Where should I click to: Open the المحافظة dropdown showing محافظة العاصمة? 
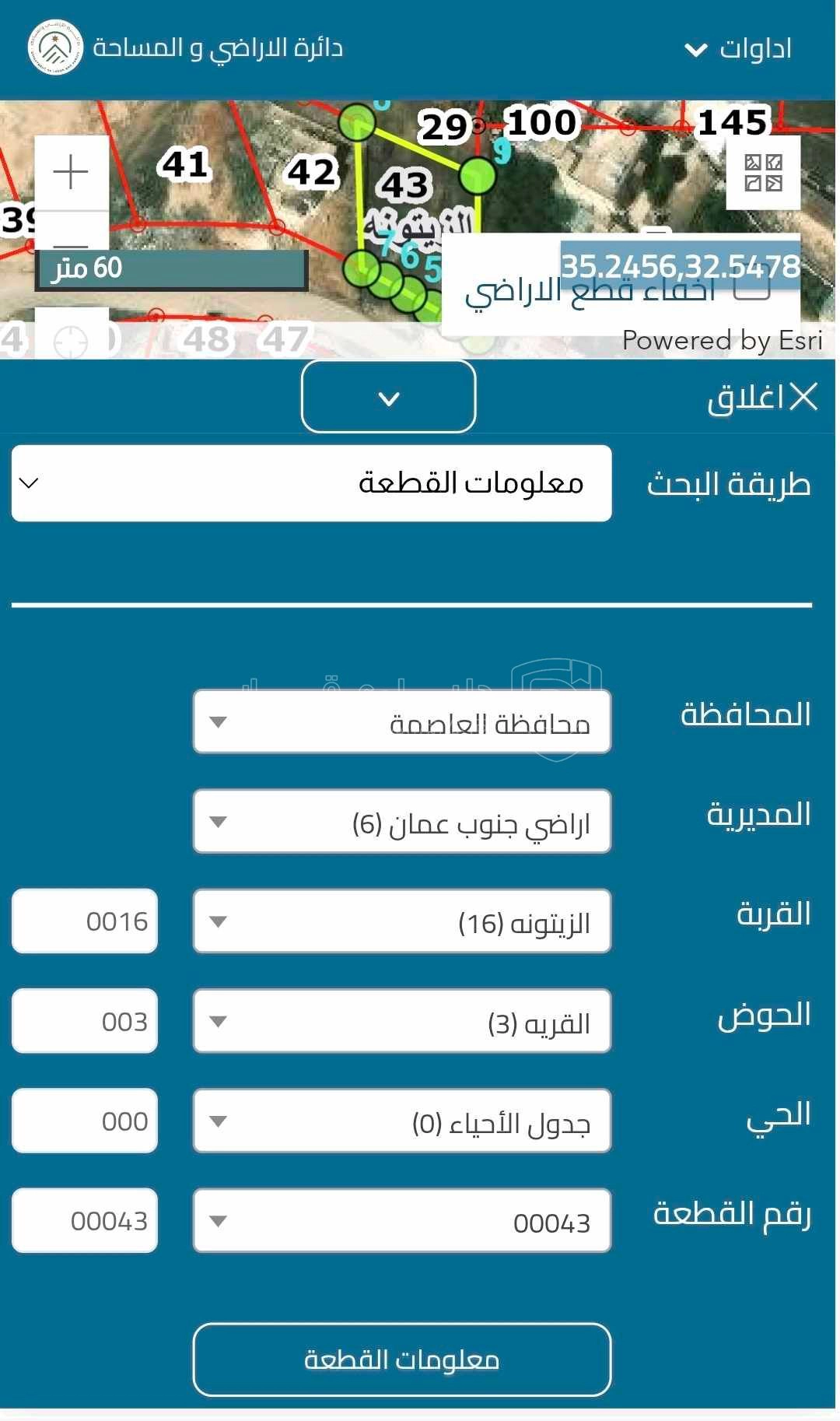pos(401,721)
